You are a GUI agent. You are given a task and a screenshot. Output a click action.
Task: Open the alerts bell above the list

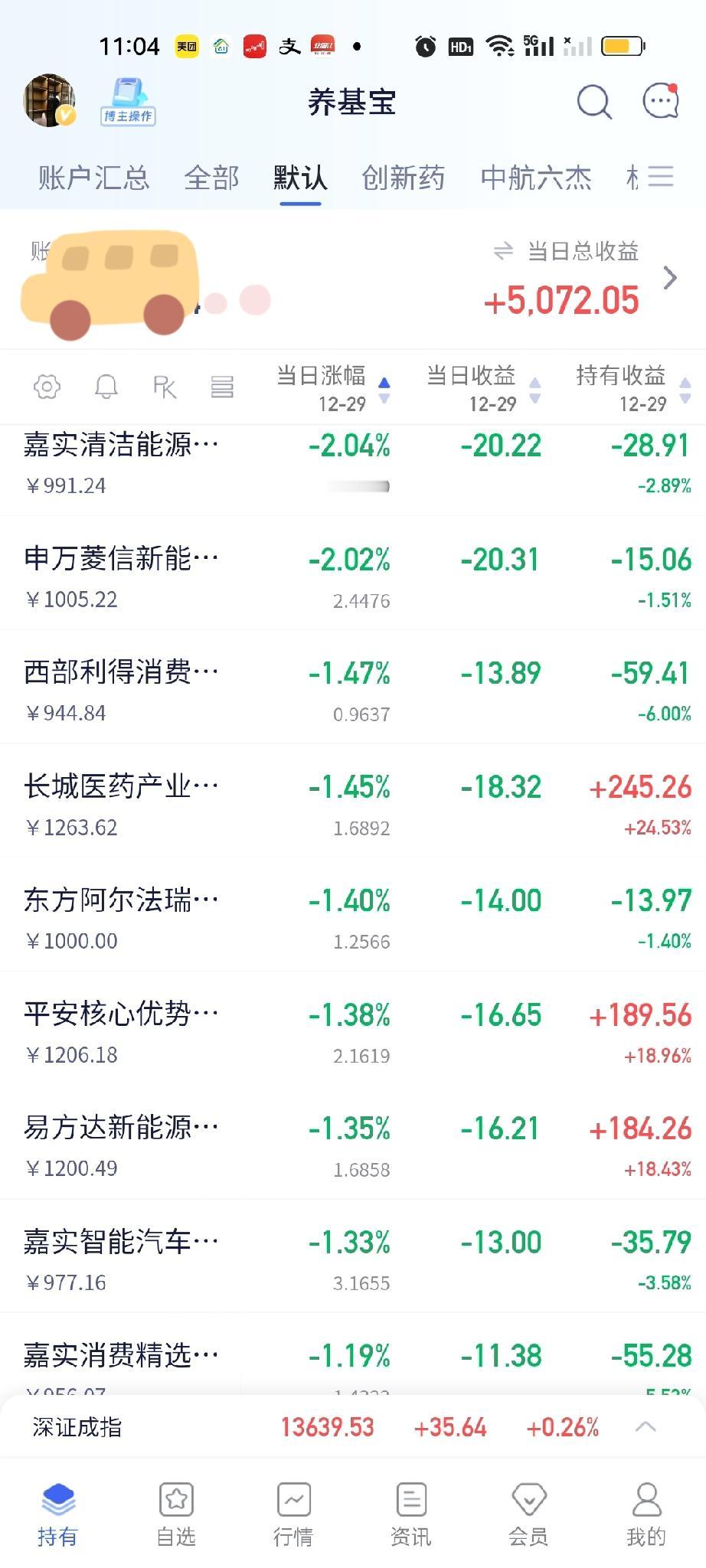[106, 387]
